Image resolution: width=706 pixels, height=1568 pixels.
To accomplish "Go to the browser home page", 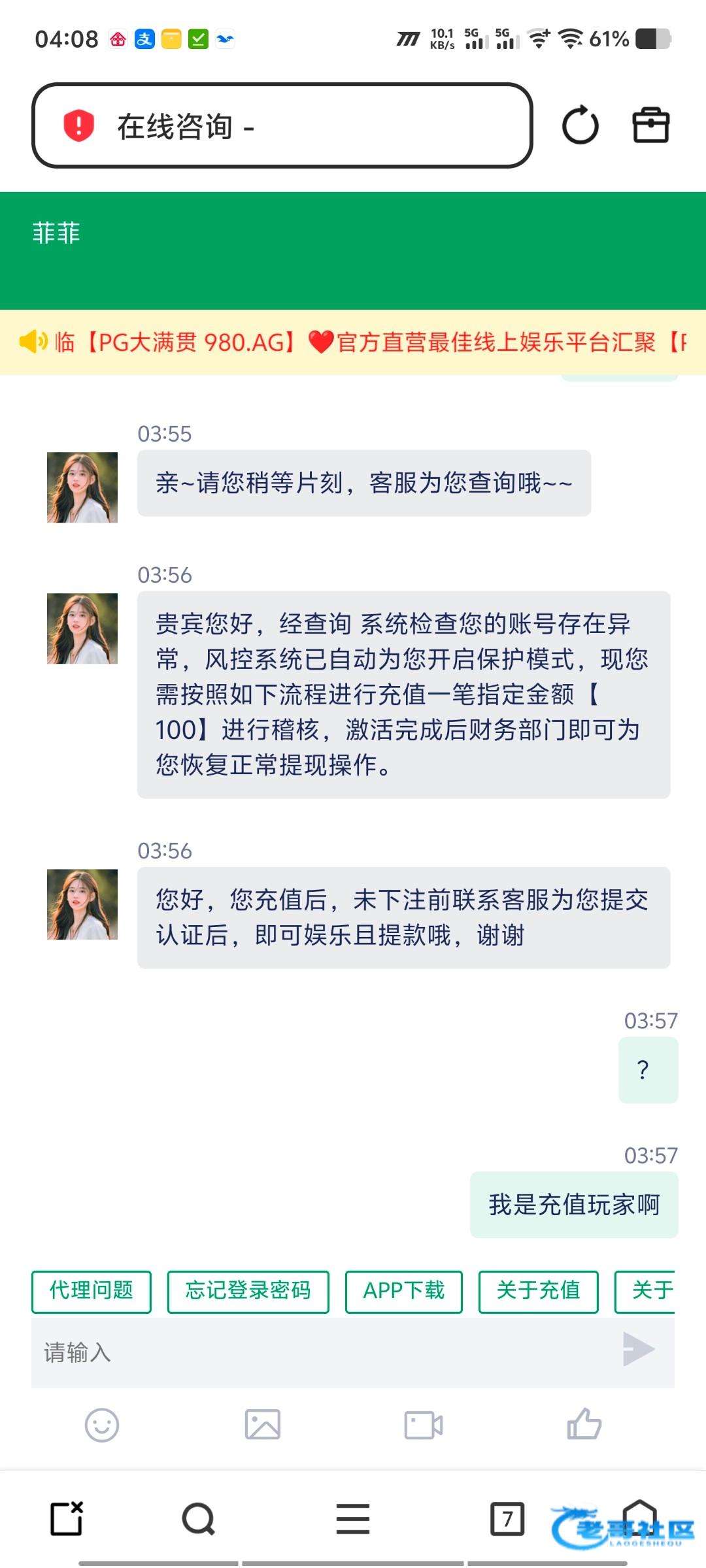I will [x=639, y=1516].
